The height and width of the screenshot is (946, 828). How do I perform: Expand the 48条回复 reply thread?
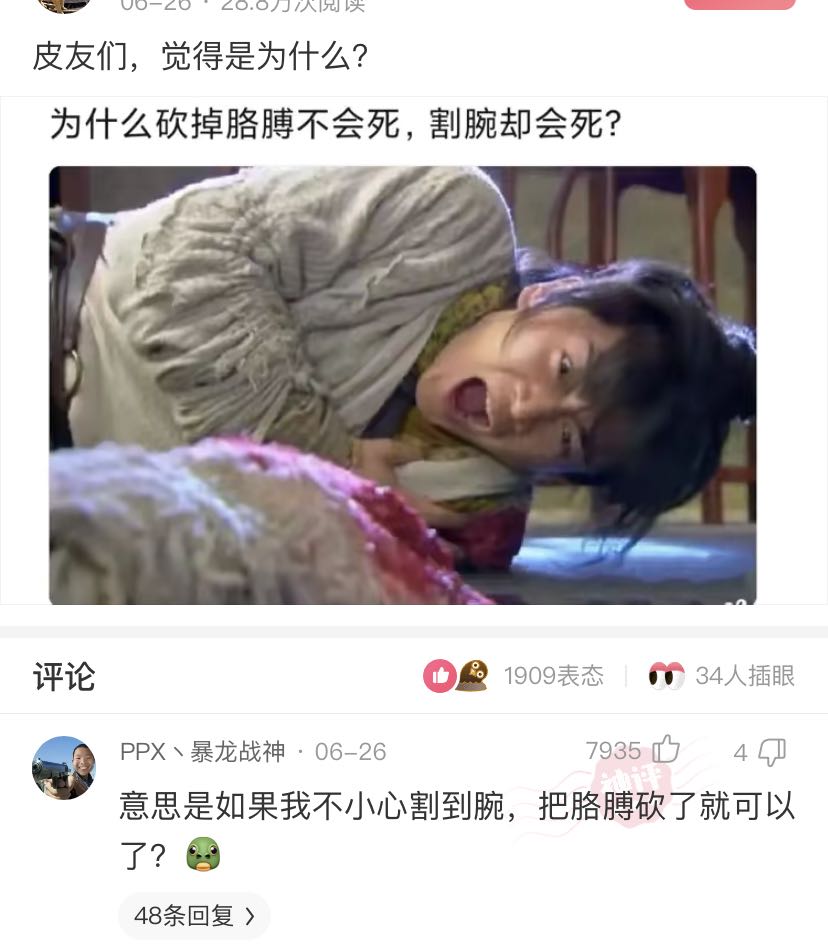[182, 915]
